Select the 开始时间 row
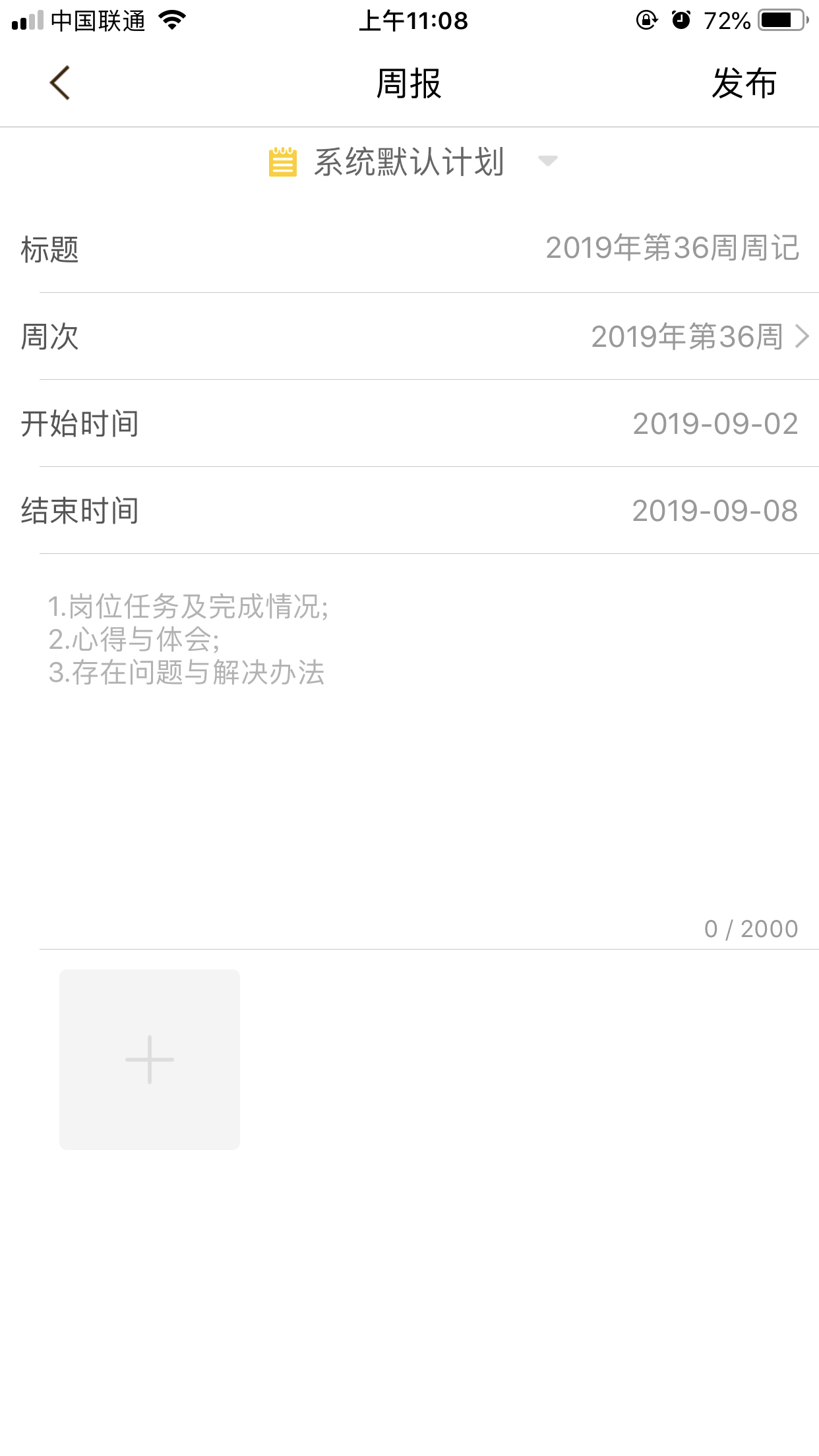 [x=409, y=425]
